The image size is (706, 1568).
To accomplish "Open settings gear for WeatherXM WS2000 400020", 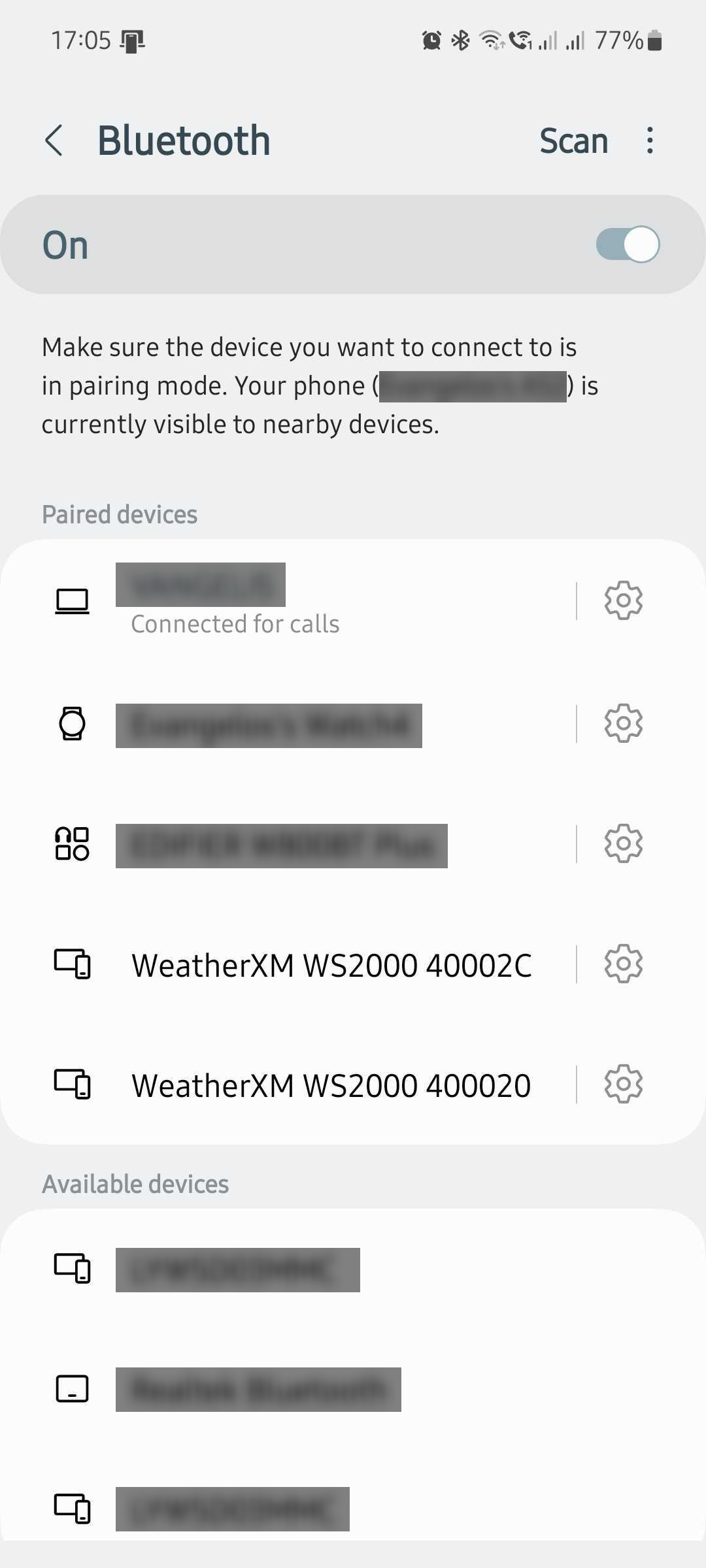I will pos(623,1084).
